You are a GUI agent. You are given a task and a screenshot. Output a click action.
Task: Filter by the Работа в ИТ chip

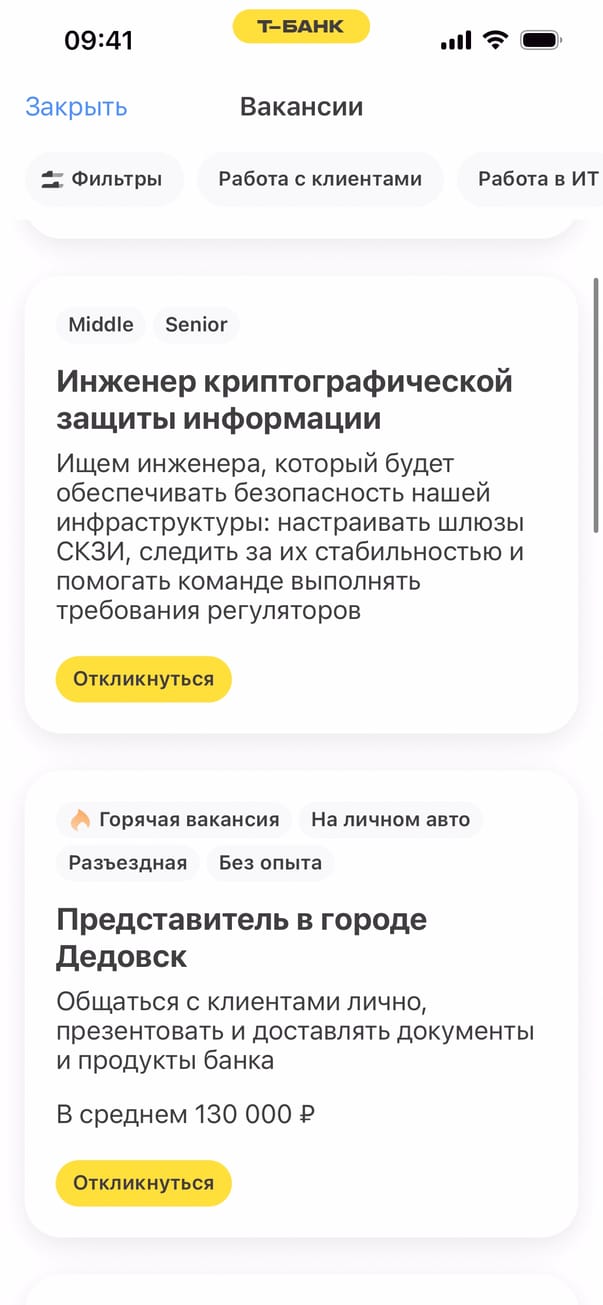click(535, 180)
